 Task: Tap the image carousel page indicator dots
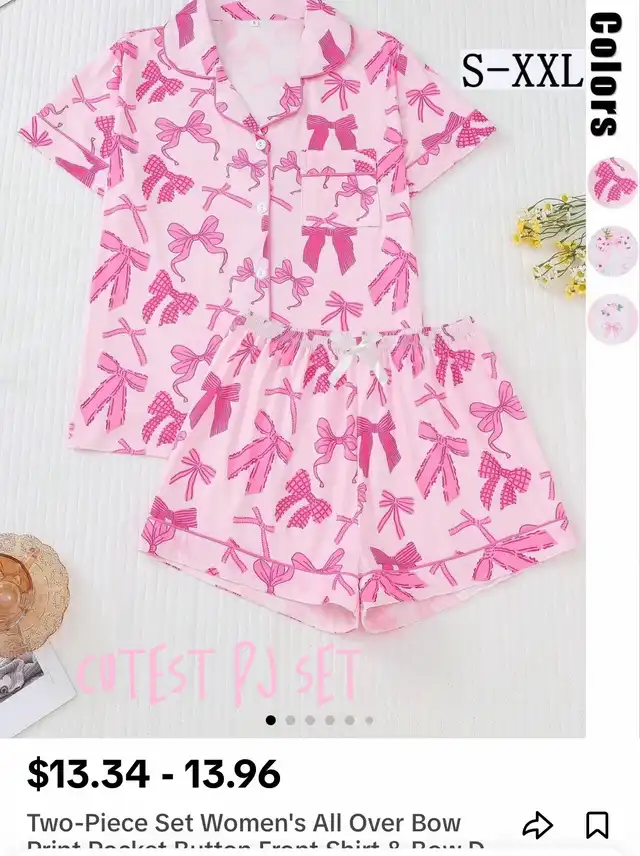click(x=319, y=720)
